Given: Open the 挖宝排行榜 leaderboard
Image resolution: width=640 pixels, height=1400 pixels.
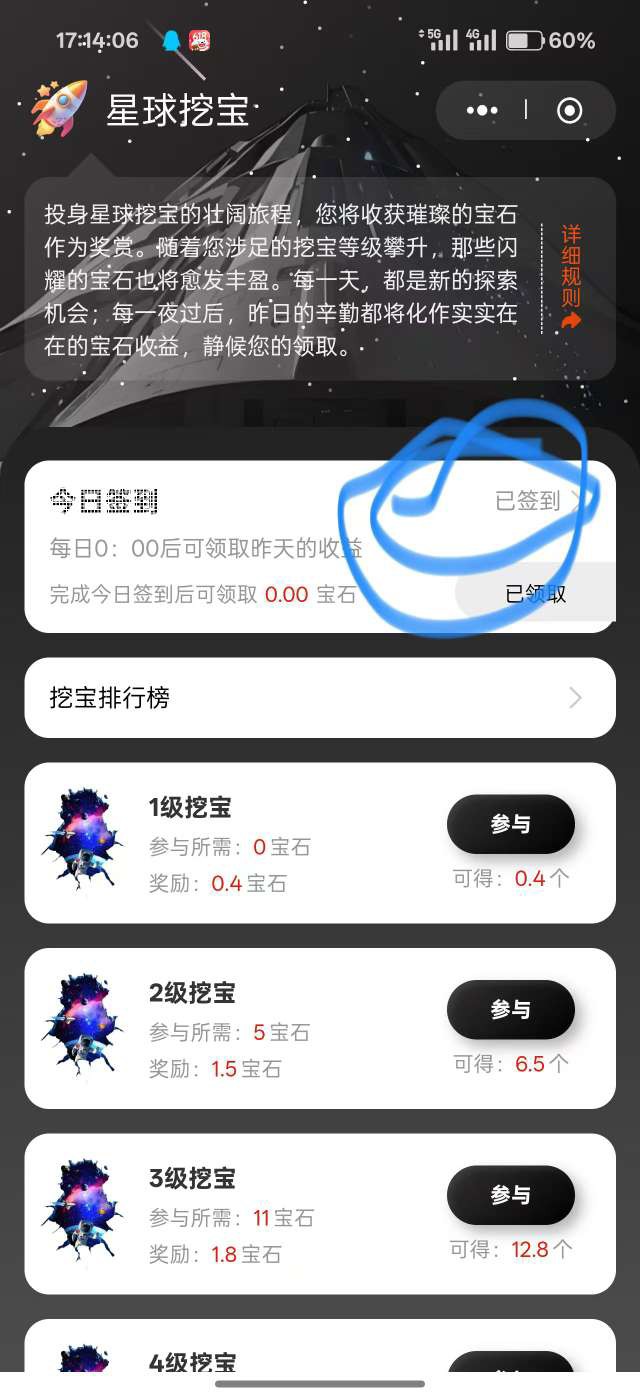Looking at the screenshot, I should [320, 698].
